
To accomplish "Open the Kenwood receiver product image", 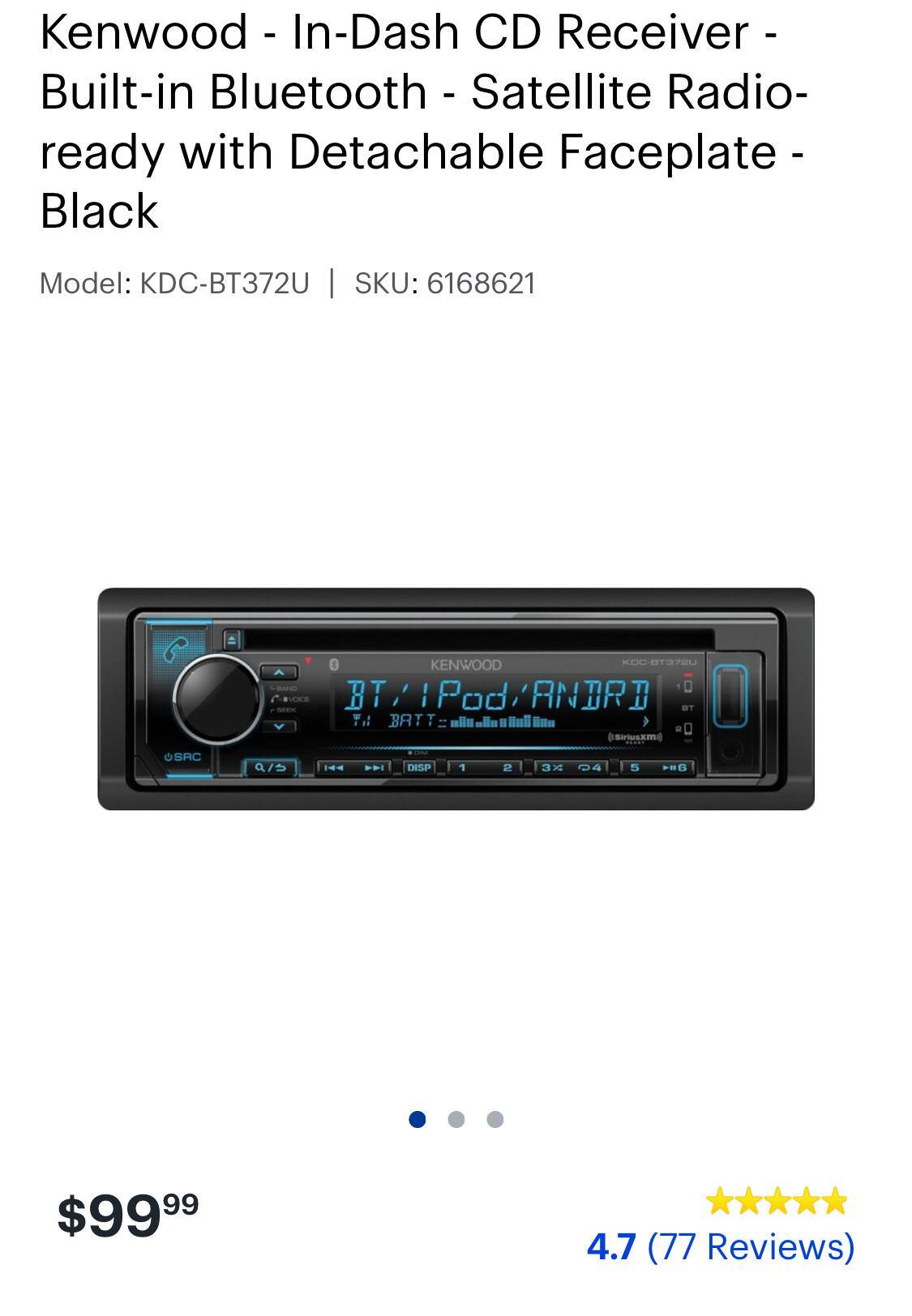I will tap(456, 699).
